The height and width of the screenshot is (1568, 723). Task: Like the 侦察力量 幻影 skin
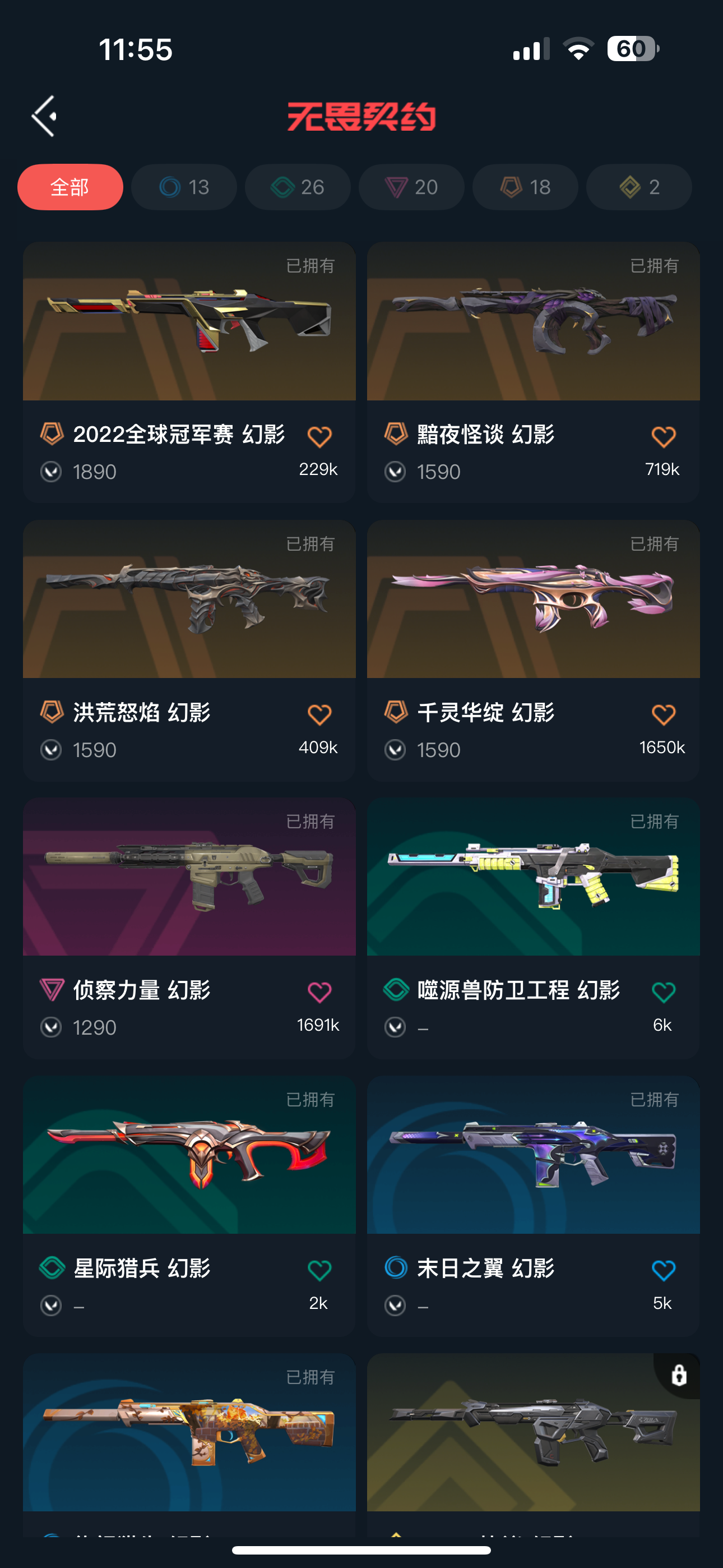tap(319, 992)
